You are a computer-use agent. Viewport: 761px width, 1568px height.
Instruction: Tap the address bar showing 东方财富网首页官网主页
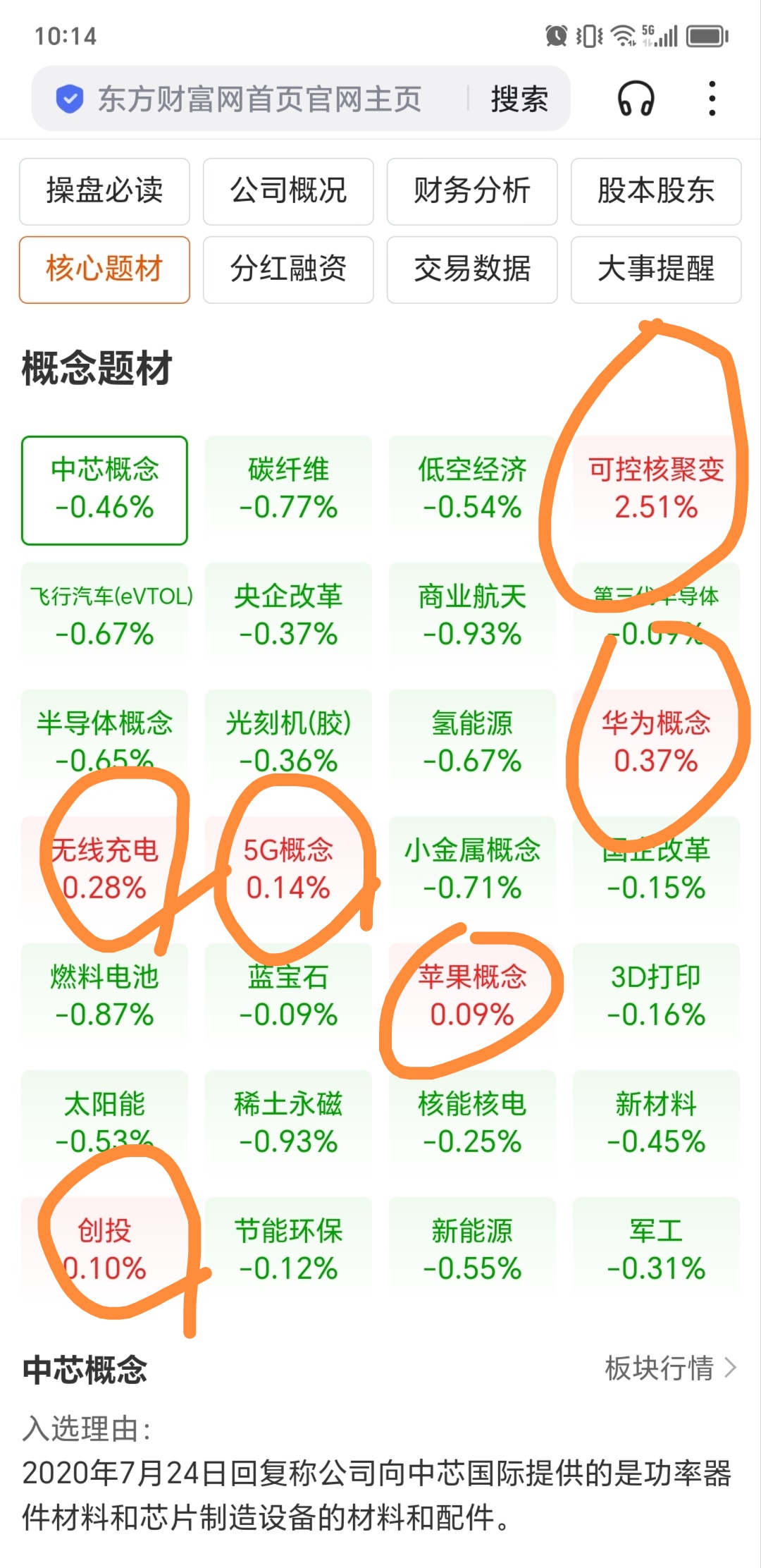261,98
